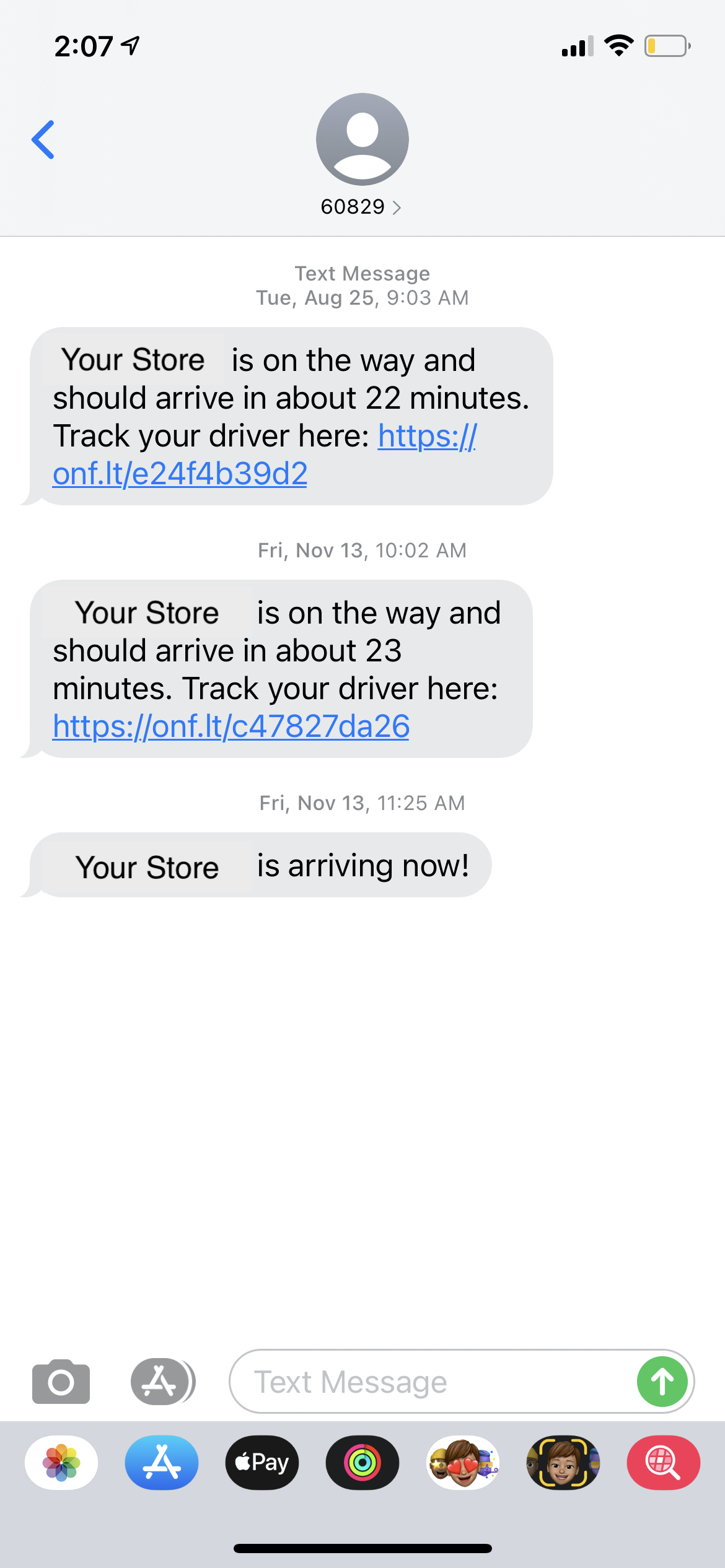Send the message with the green arrow
Viewport: 725px width, 1568px height.
[x=662, y=1382]
